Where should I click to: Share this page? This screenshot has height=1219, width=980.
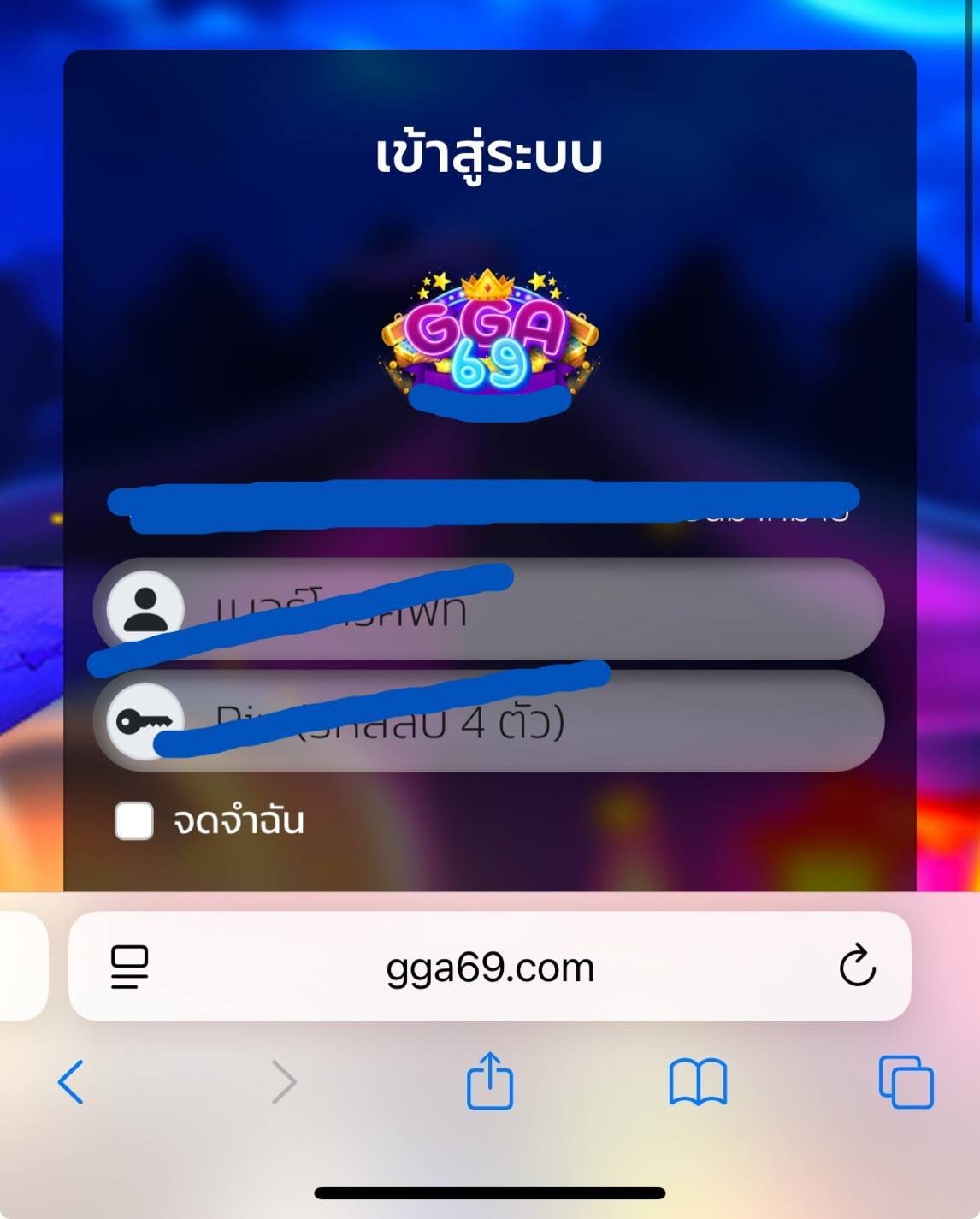(x=489, y=1081)
